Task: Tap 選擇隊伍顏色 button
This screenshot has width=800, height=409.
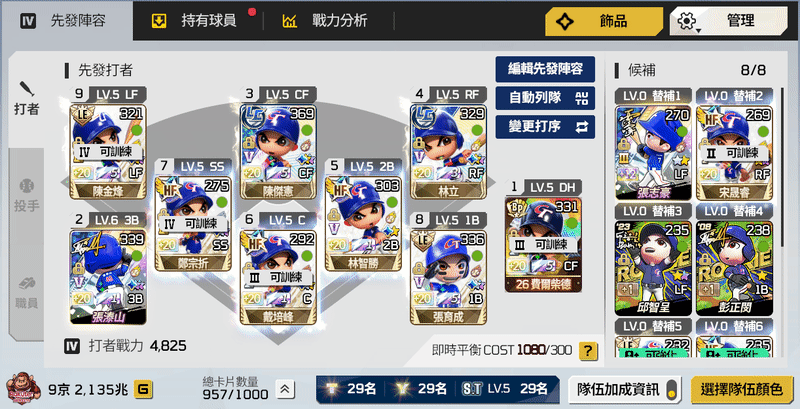Action: [x=745, y=389]
